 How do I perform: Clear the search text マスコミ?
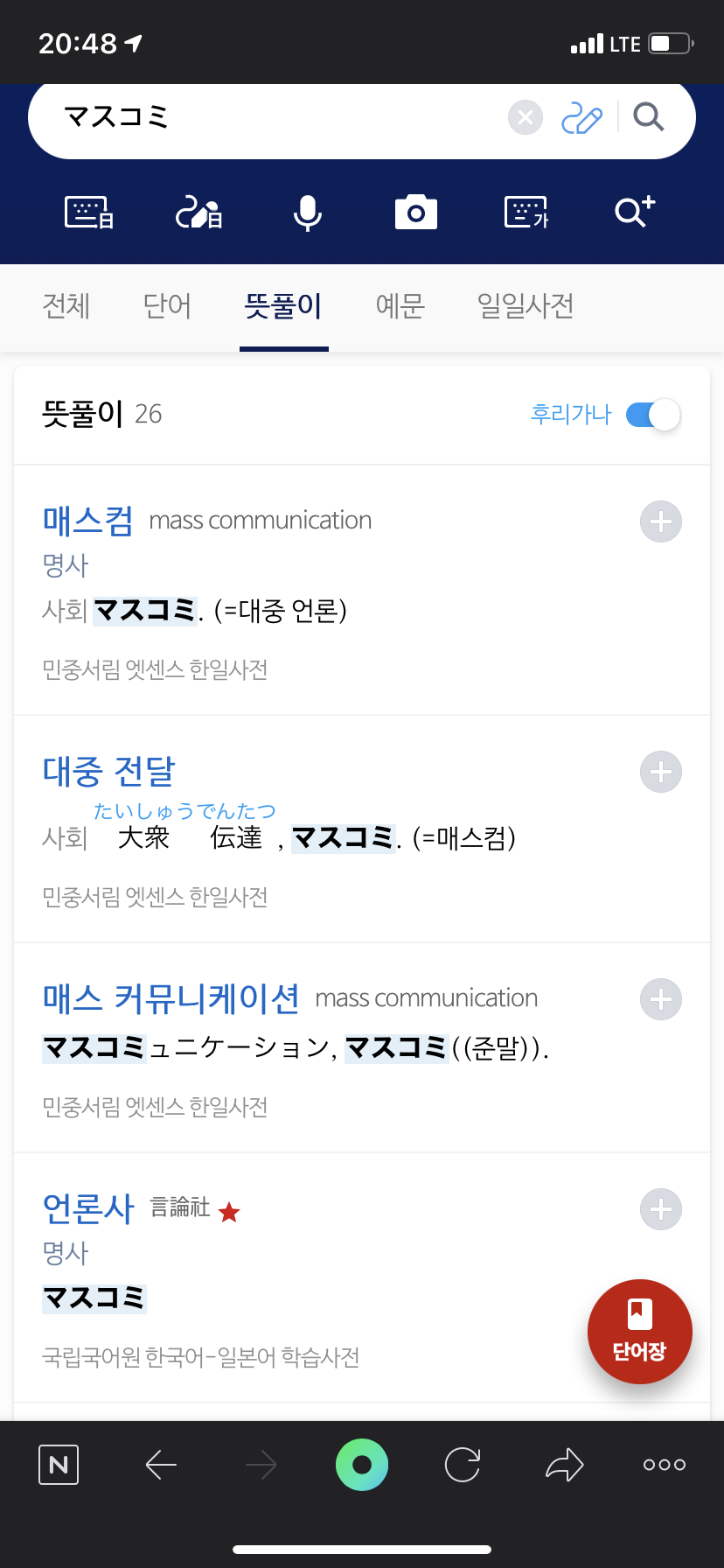526,117
